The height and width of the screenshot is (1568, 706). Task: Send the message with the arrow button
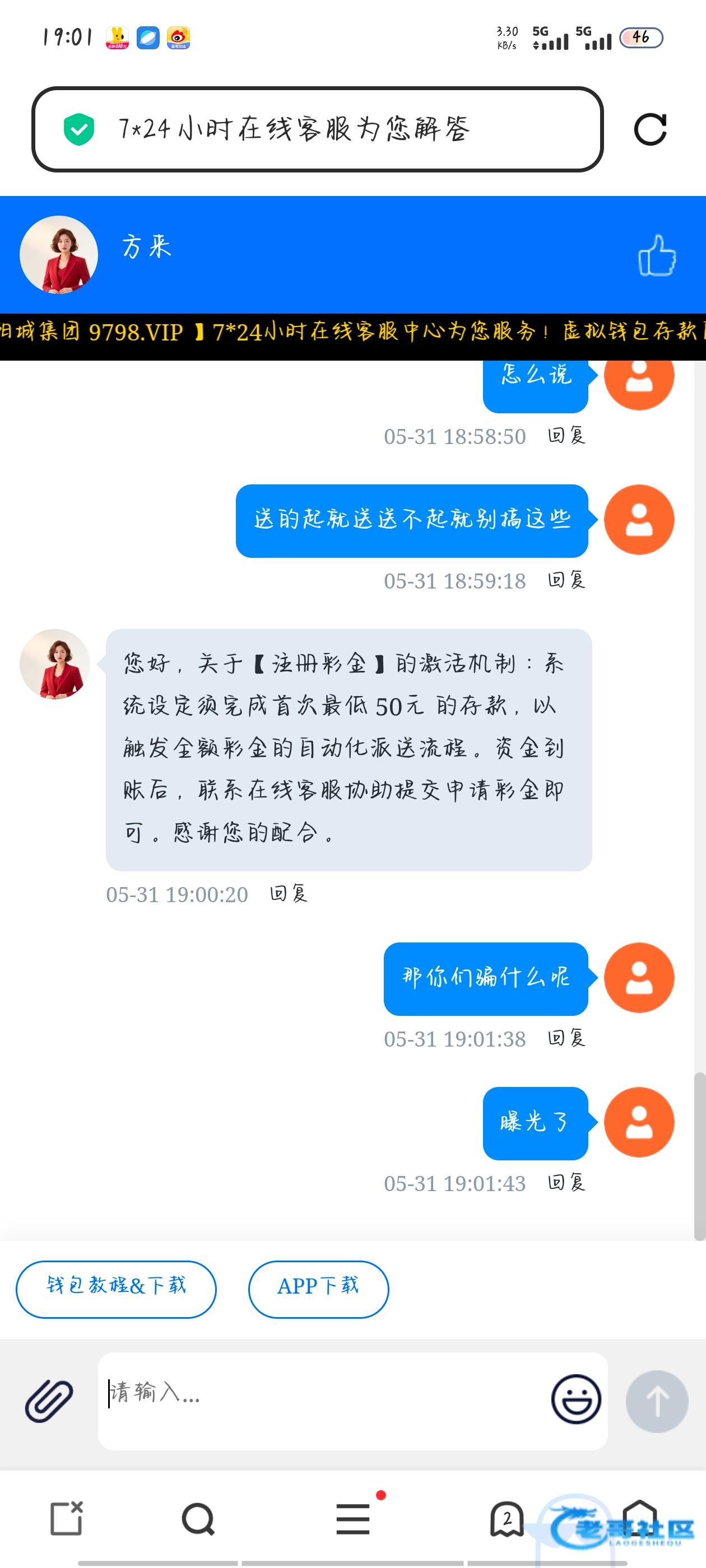[x=657, y=1401]
